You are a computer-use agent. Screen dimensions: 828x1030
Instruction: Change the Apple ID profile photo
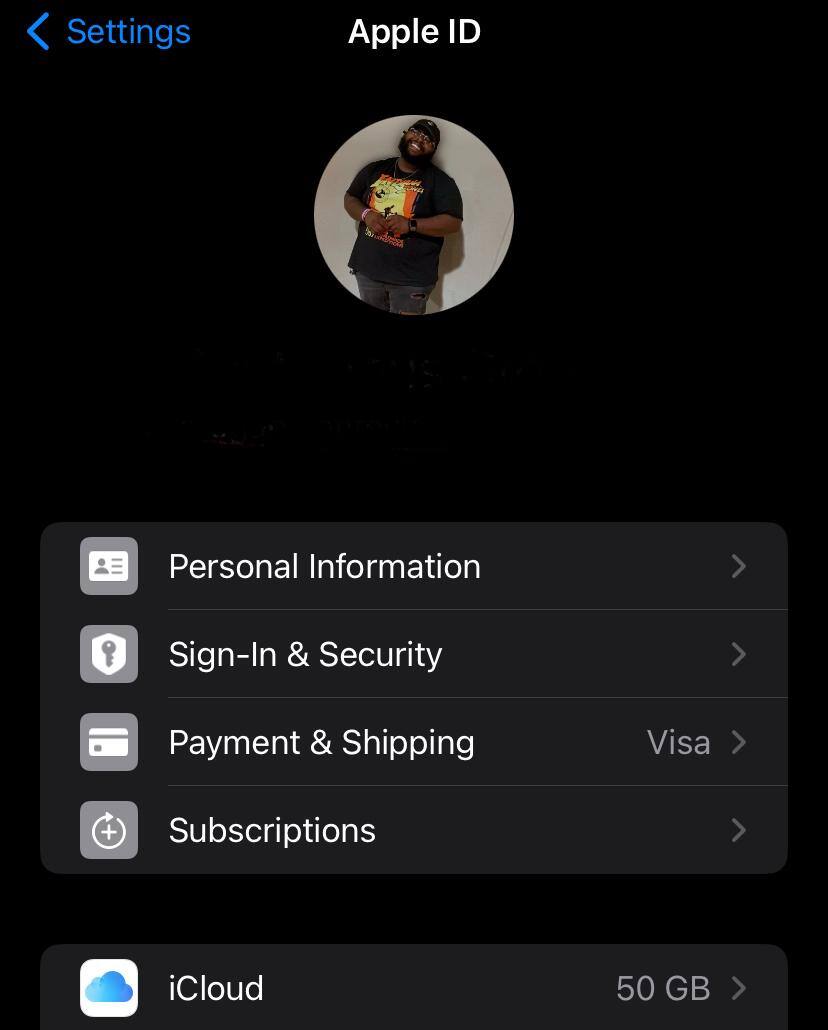click(413, 215)
